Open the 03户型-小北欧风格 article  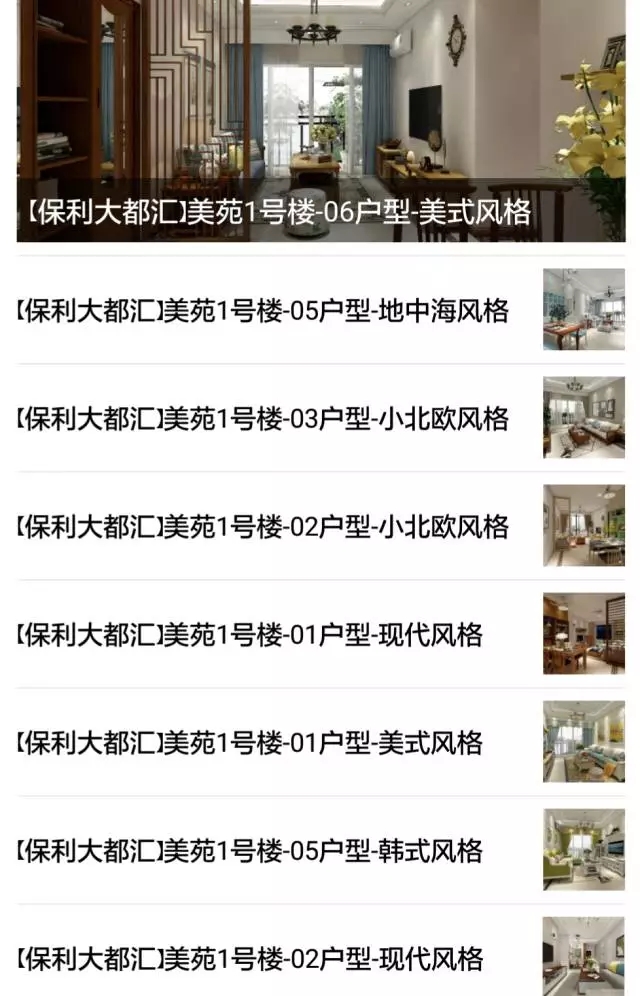tap(262, 419)
